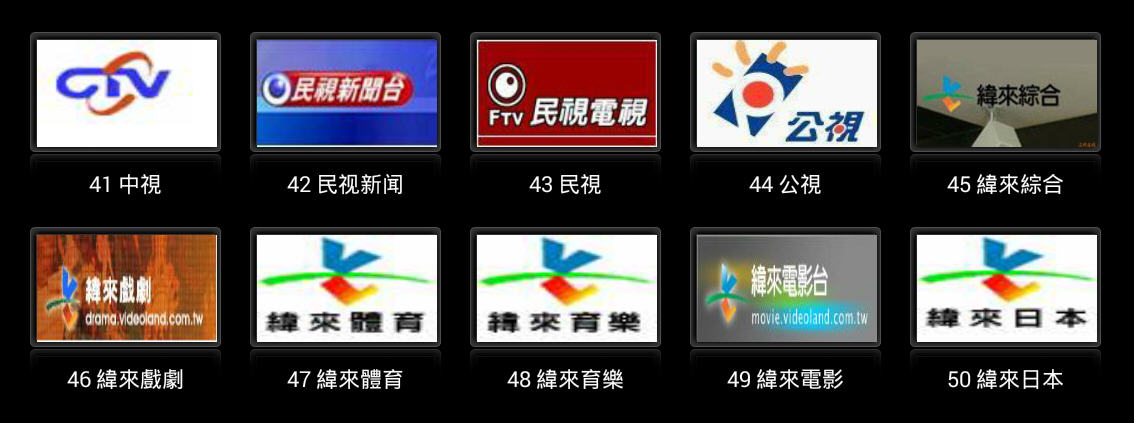The height and width of the screenshot is (423, 1134).
Task: Select channel 47 緯來體育
Action: pyautogui.click(x=346, y=288)
